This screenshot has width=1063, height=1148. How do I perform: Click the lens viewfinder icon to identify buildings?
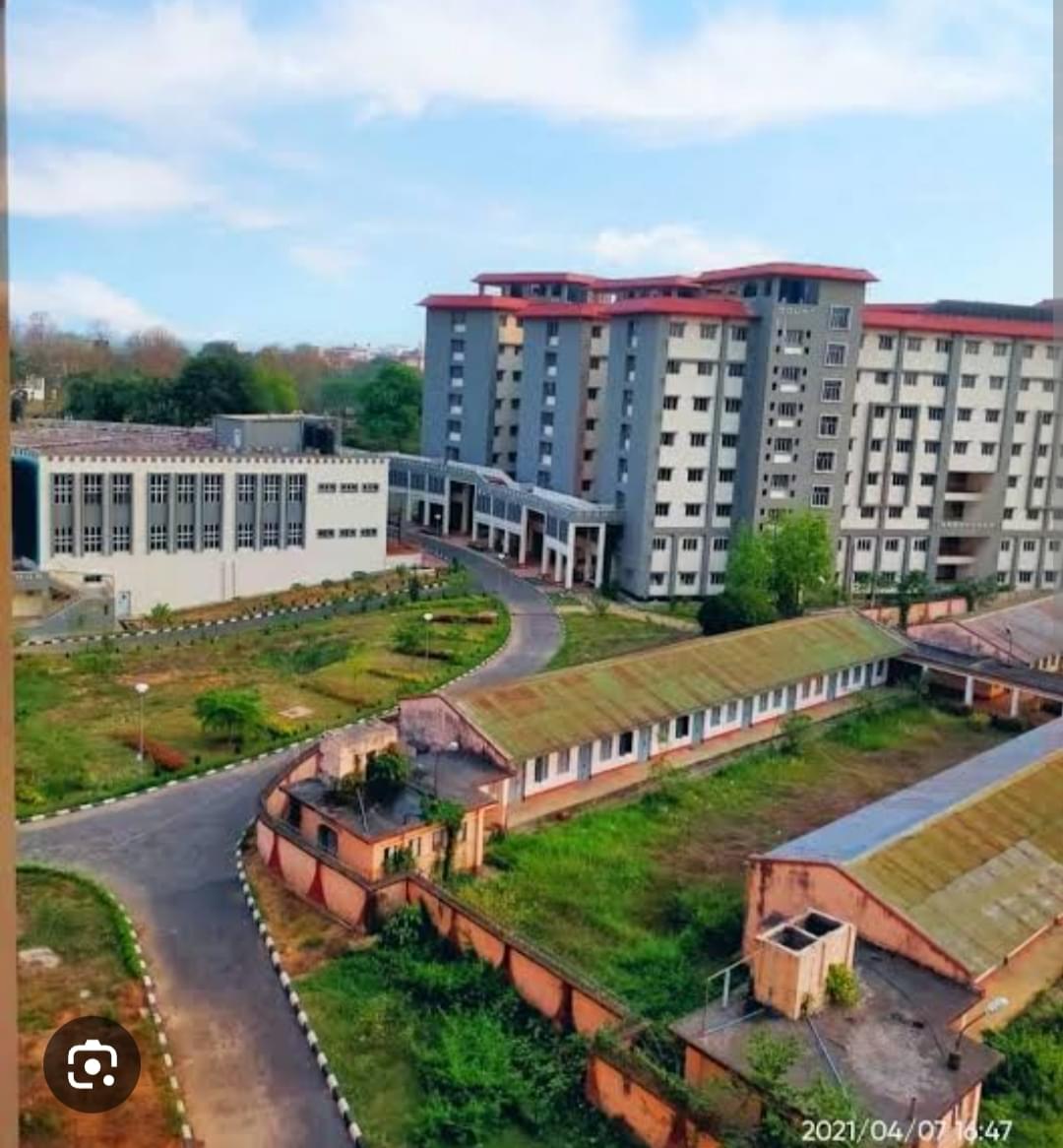pyautogui.click(x=92, y=1064)
